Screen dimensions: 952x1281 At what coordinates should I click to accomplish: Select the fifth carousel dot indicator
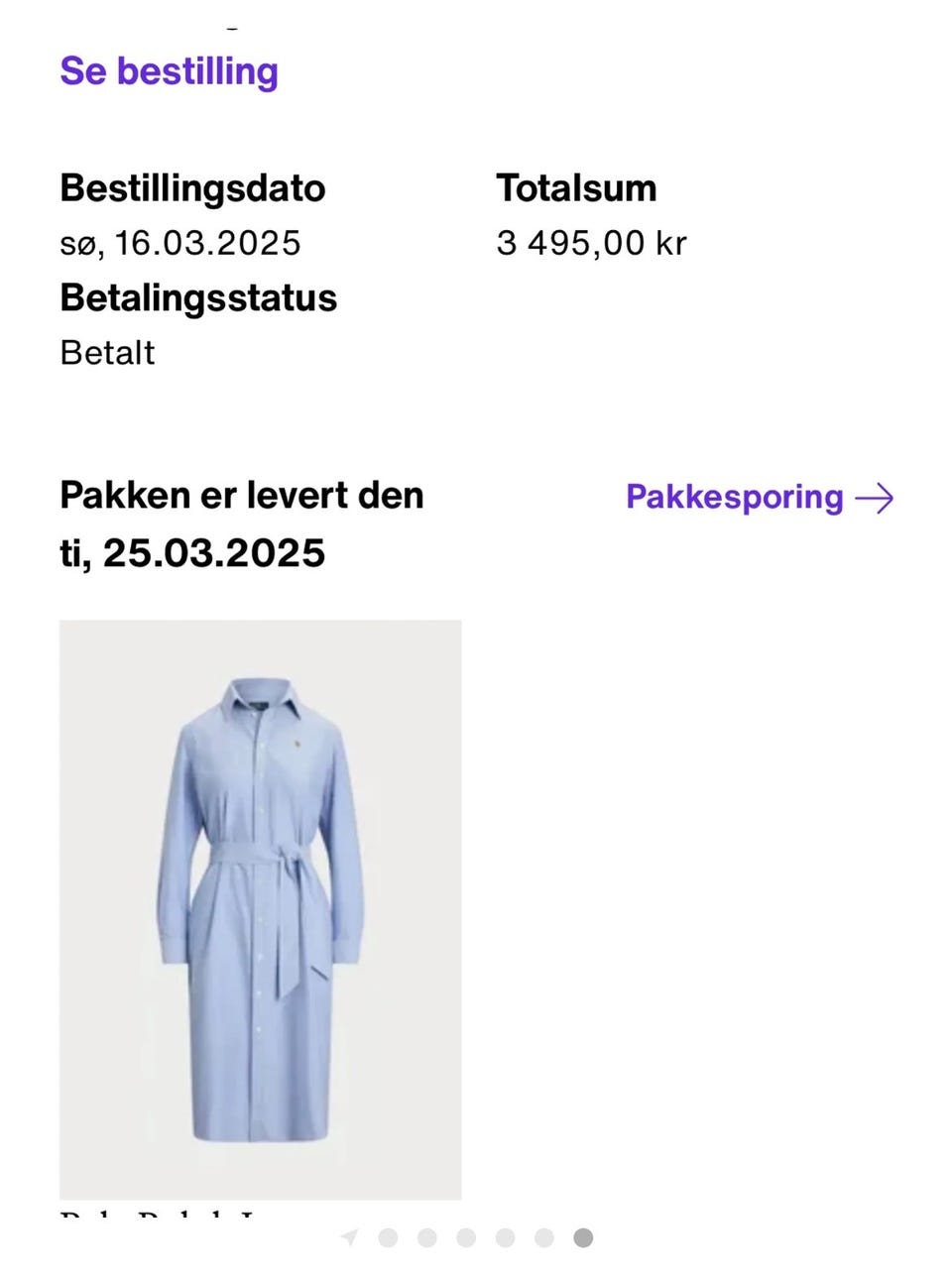coord(544,1237)
